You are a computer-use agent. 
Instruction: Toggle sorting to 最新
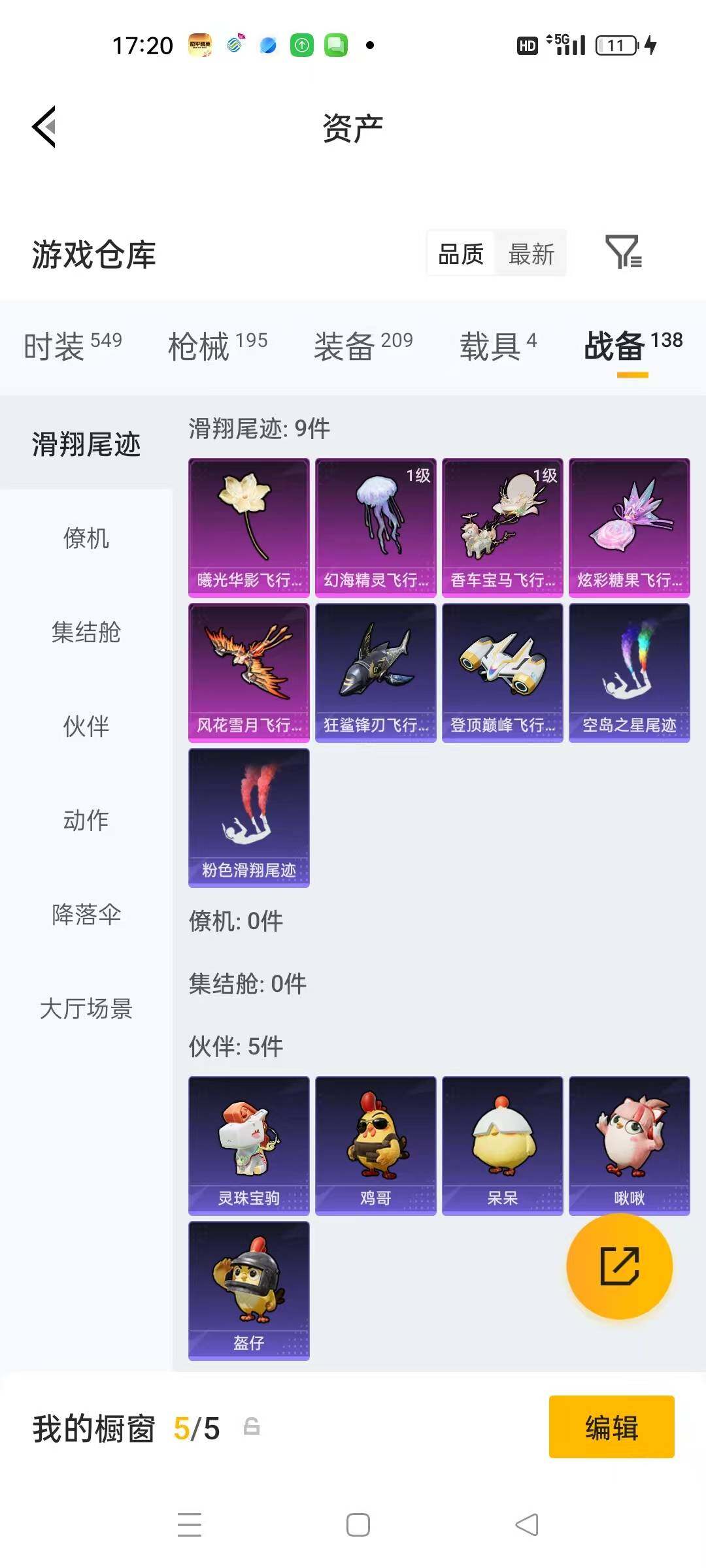(531, 254)
